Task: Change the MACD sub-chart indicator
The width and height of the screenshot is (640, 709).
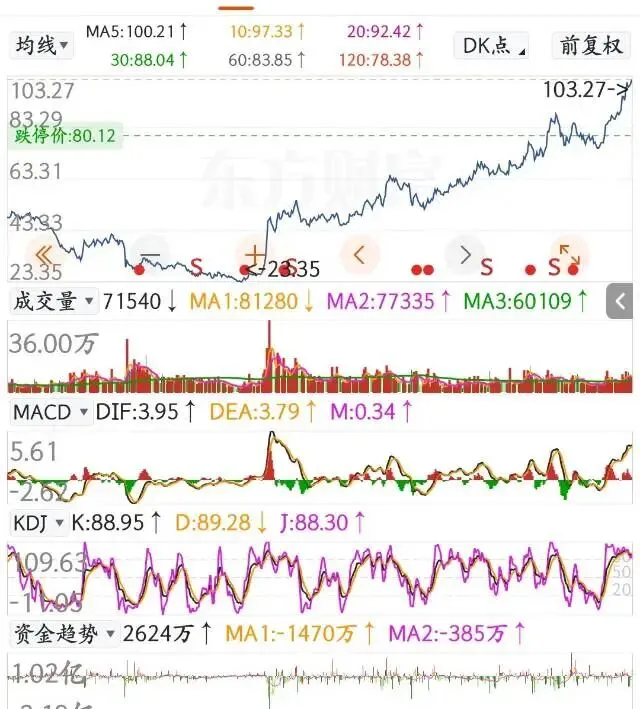Action: pos(48,411)
